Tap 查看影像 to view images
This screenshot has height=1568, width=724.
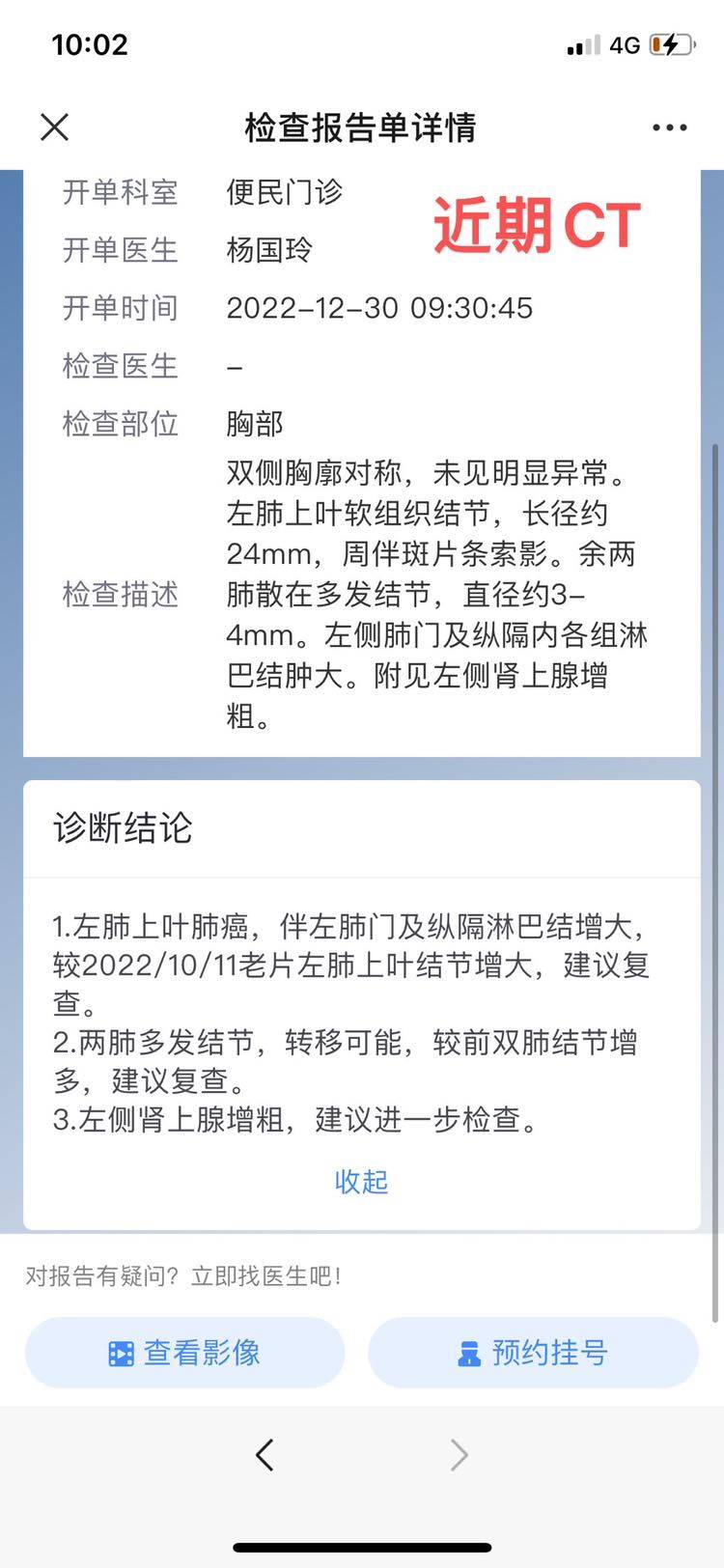click(x=185, y=1353)
